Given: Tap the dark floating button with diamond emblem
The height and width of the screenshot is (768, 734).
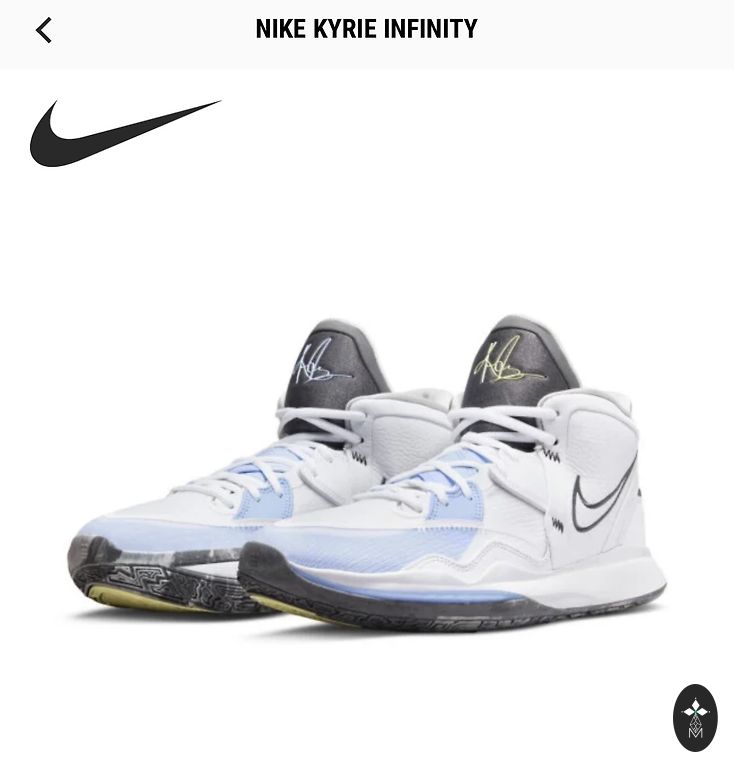Looking at the screenshot, I should pos(695,717).
